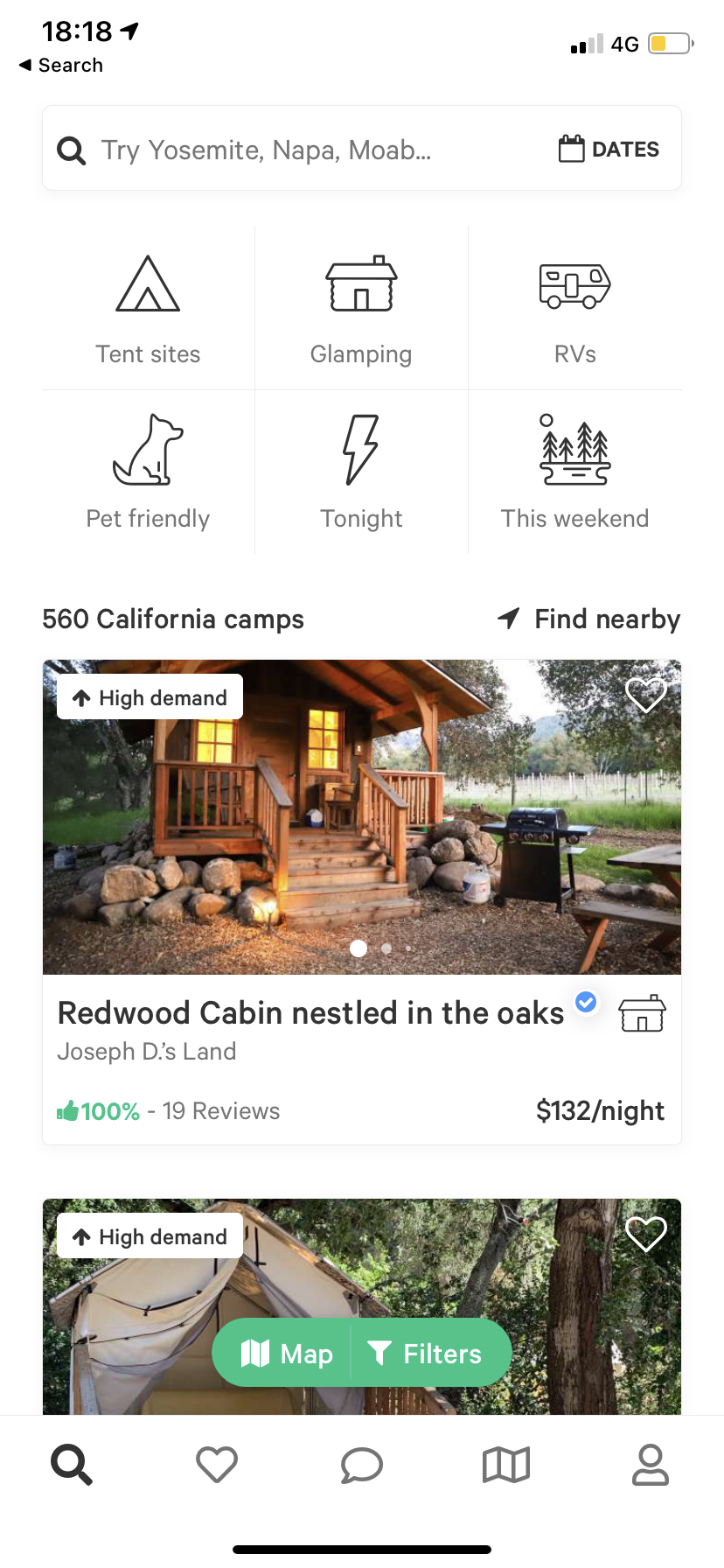
Task: Select the Pet friendly dog icon
Action: 147,449
